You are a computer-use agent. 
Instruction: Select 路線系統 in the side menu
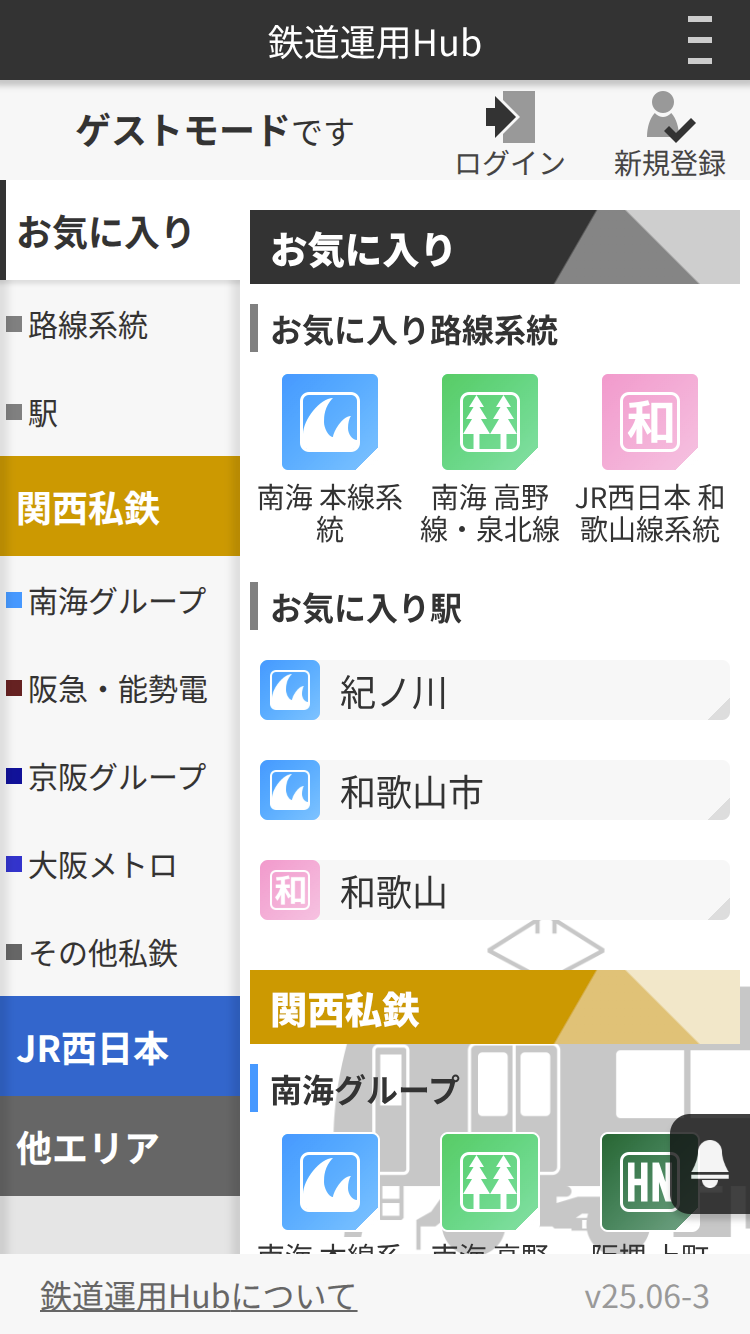[88, 325]
